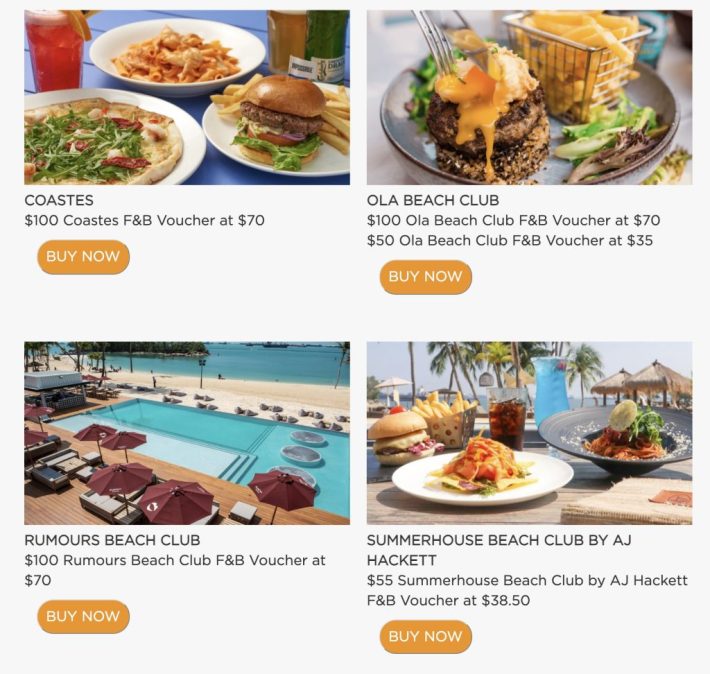This screenshot has width=710, height=674.
Task: Open the Rumours Beach Club pool photo
Action: pos(187,433)
